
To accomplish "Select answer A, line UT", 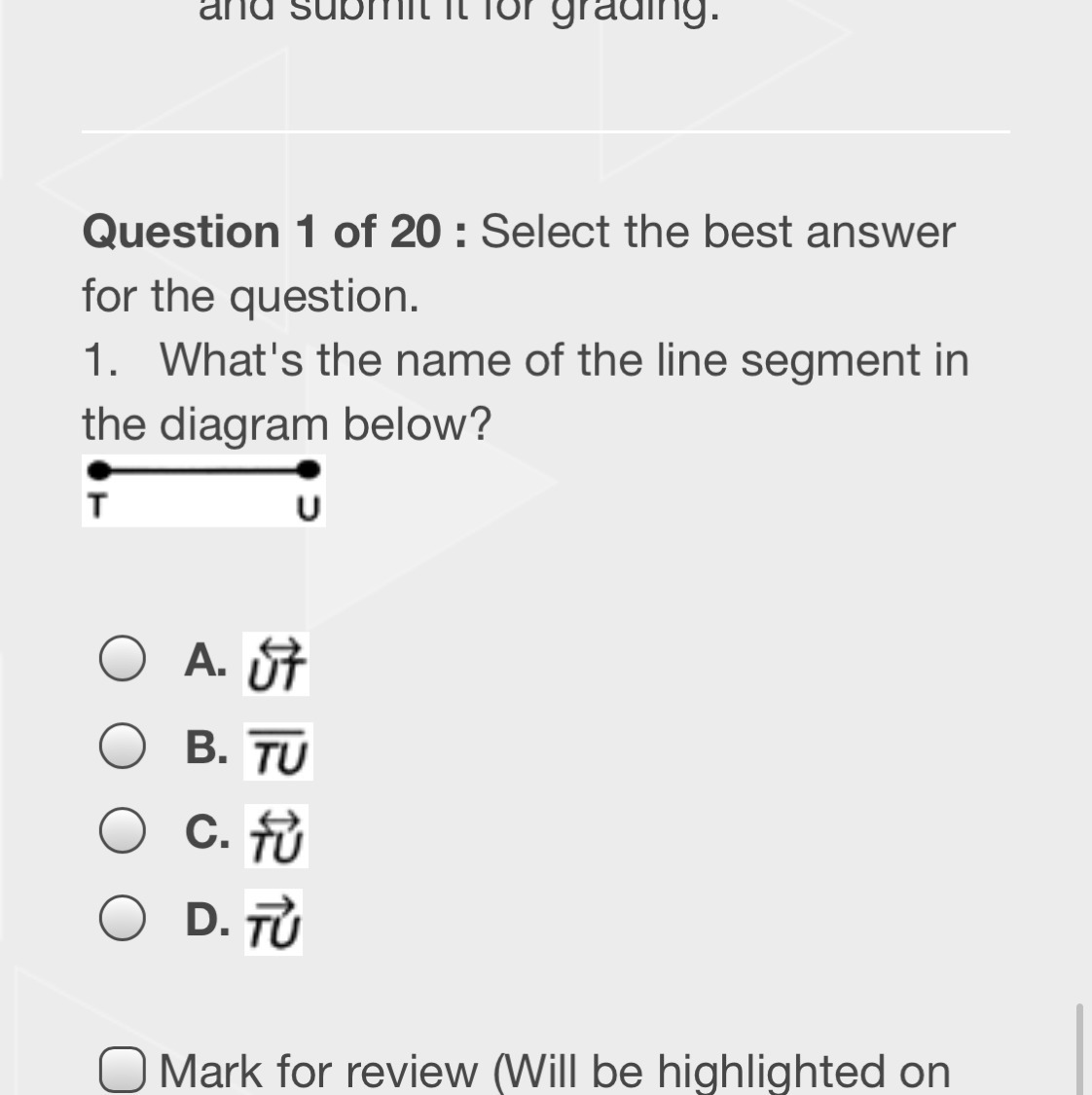I will tap(123, 659).
